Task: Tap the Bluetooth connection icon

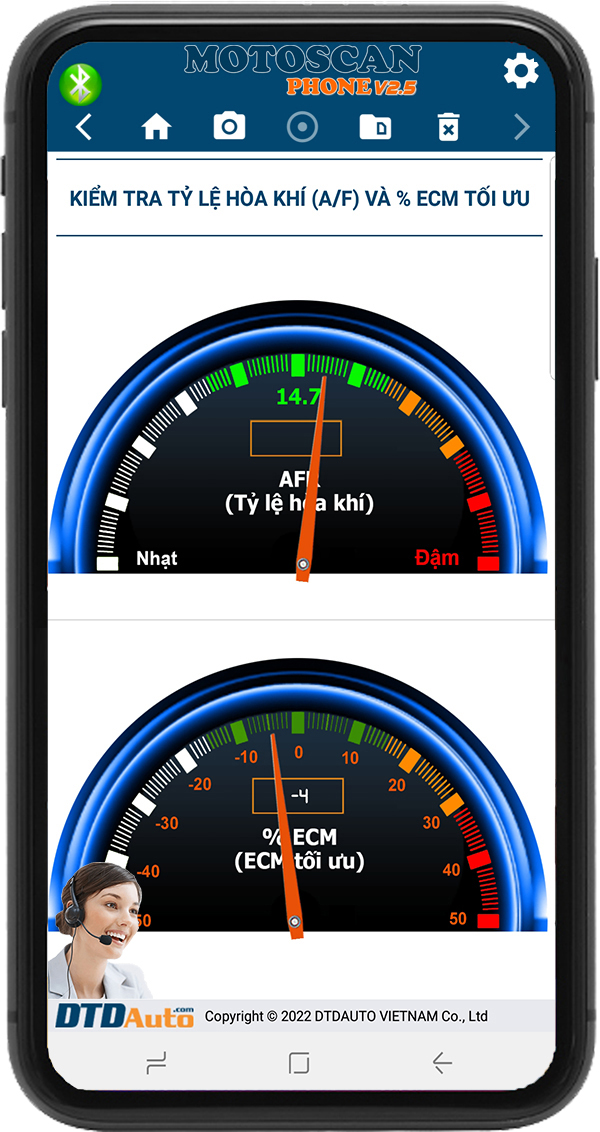Action: (80, 84)
